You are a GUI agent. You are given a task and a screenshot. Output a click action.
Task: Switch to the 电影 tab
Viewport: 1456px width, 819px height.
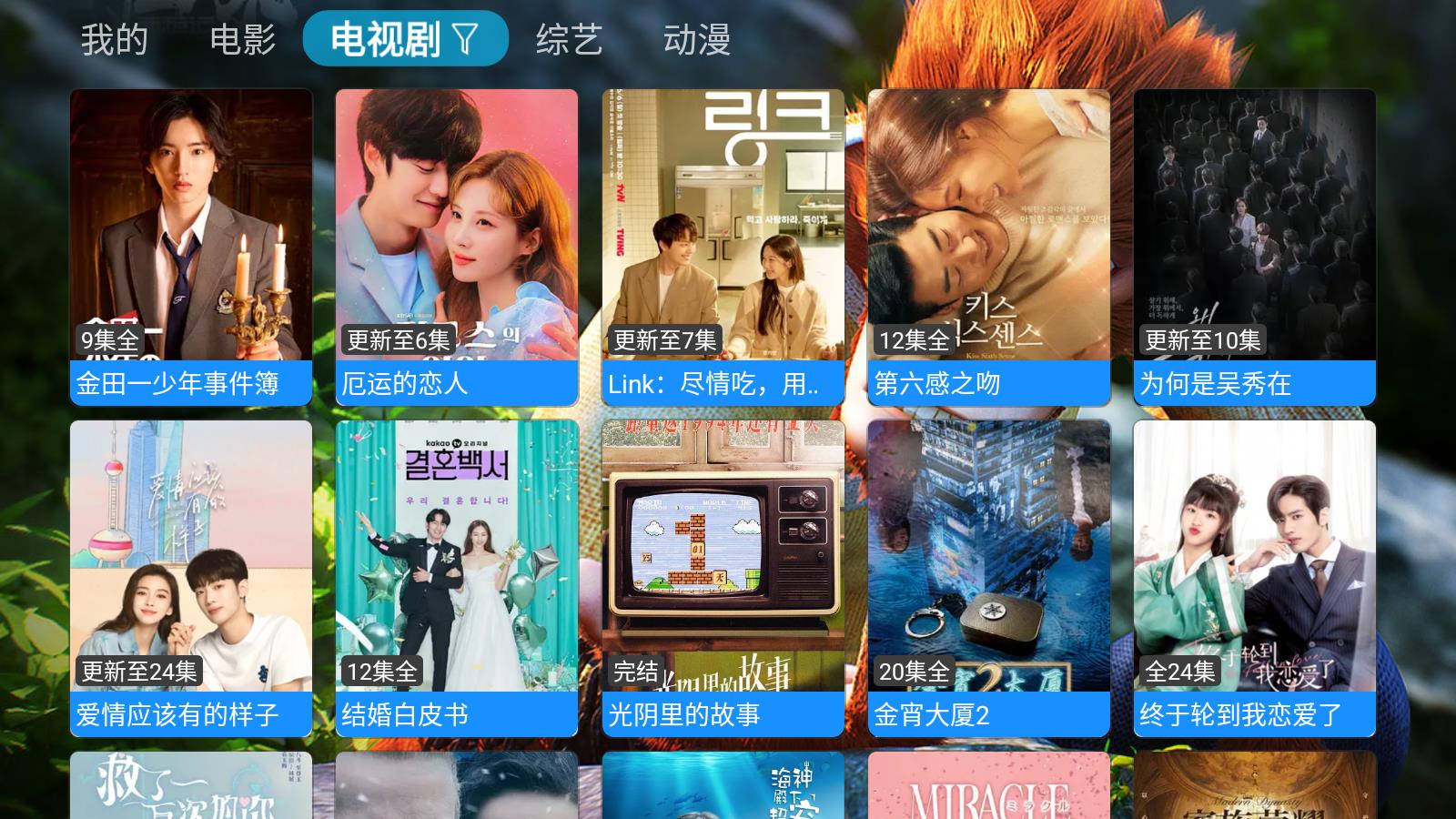[242, 40]
